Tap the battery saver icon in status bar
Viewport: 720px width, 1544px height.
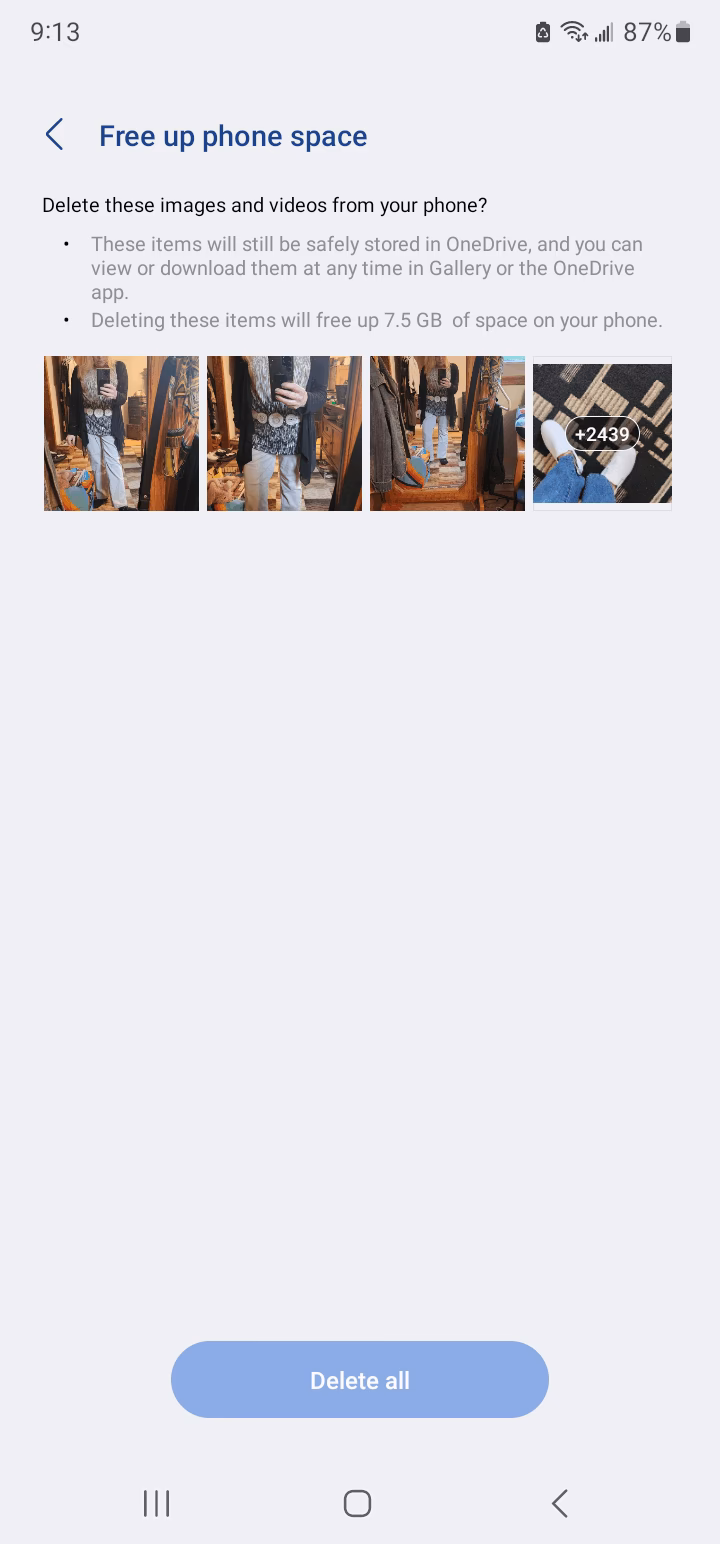pyautogui.click(x=541, y=31)
